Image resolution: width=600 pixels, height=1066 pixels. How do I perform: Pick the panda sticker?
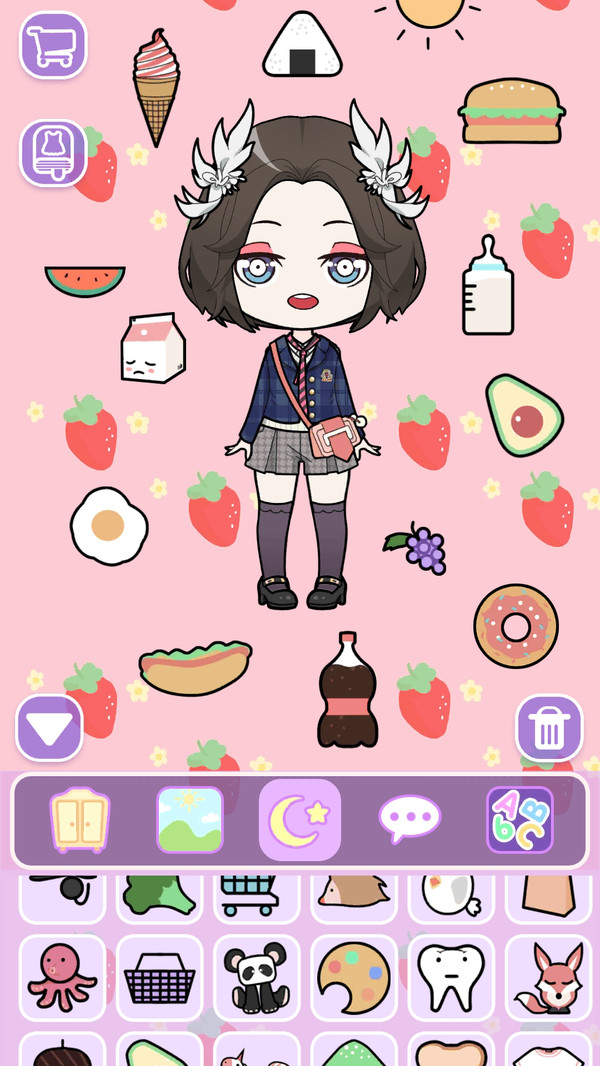click(256, 978)
